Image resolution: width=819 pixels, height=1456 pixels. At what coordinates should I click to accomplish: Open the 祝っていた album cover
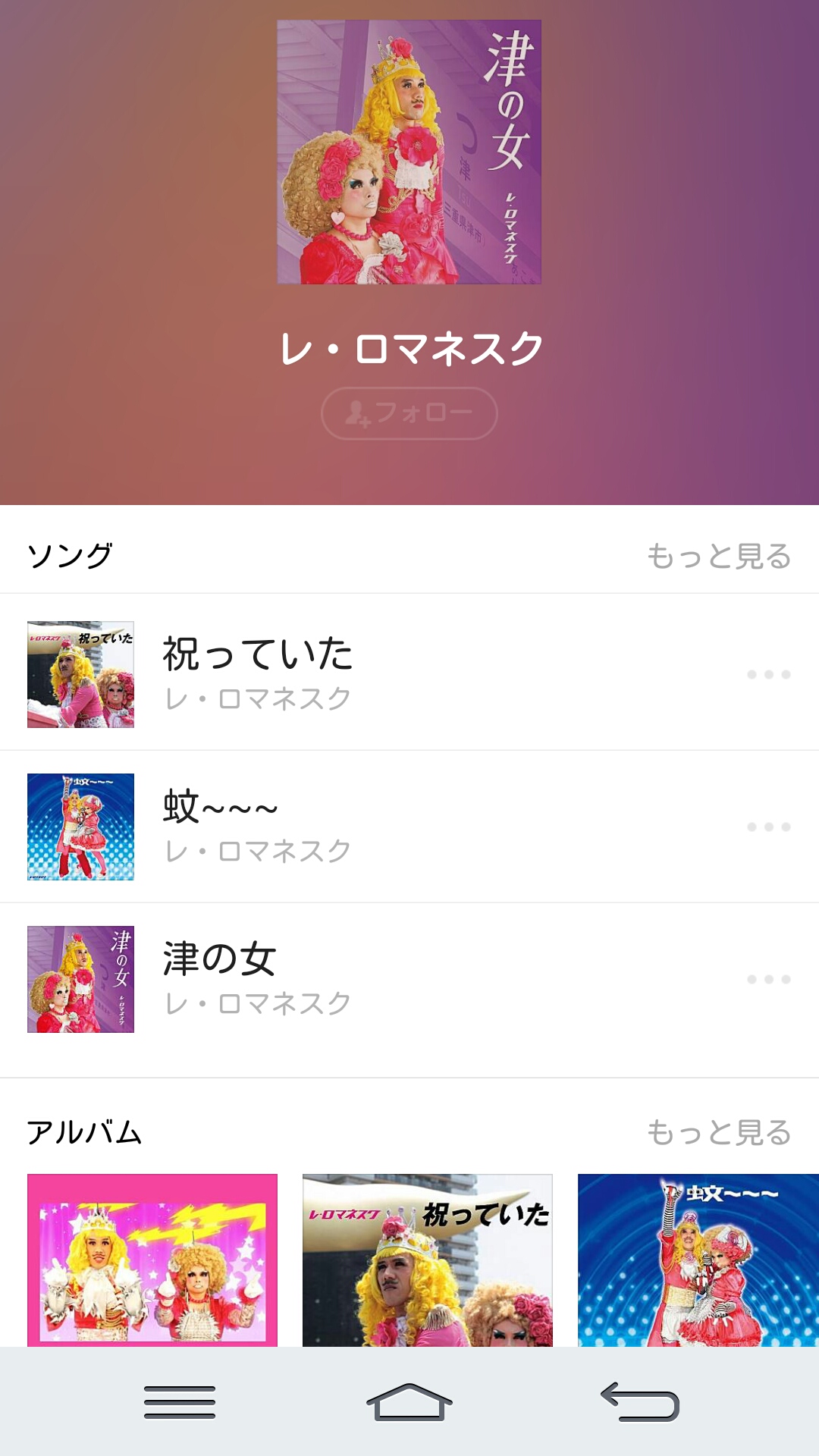coord(427,1260)
